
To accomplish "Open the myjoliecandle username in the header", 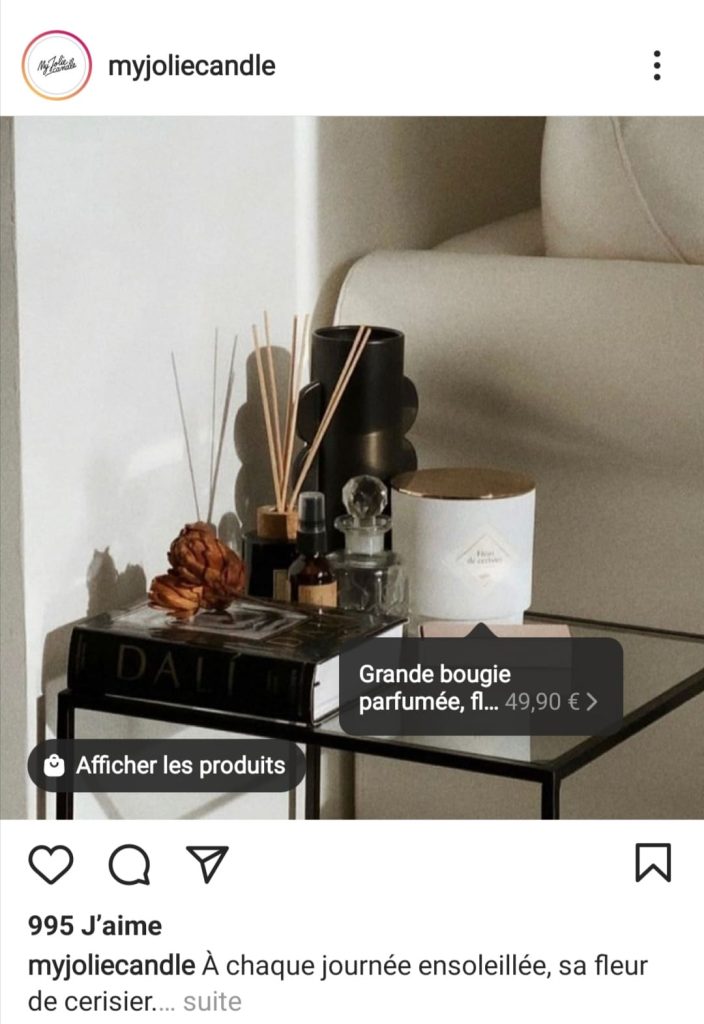I will click(x=191, y=67).
